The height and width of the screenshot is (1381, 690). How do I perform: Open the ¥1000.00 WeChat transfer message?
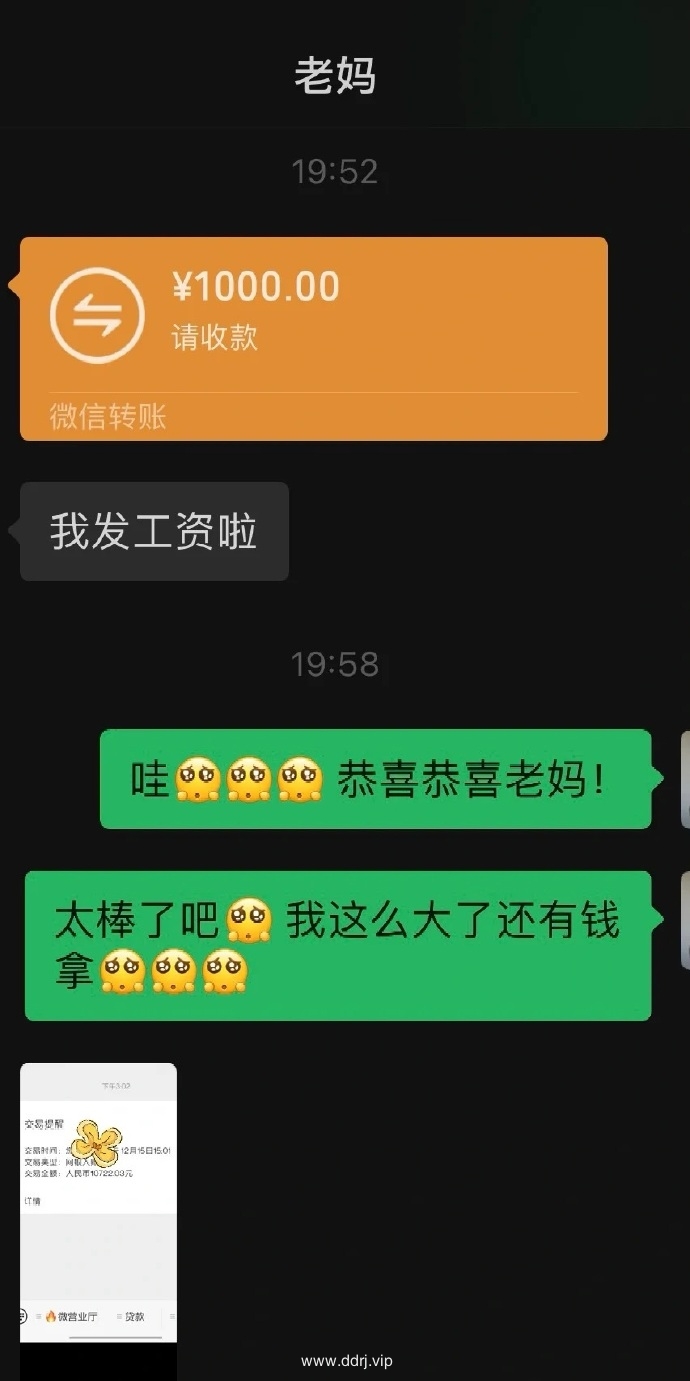313,337
